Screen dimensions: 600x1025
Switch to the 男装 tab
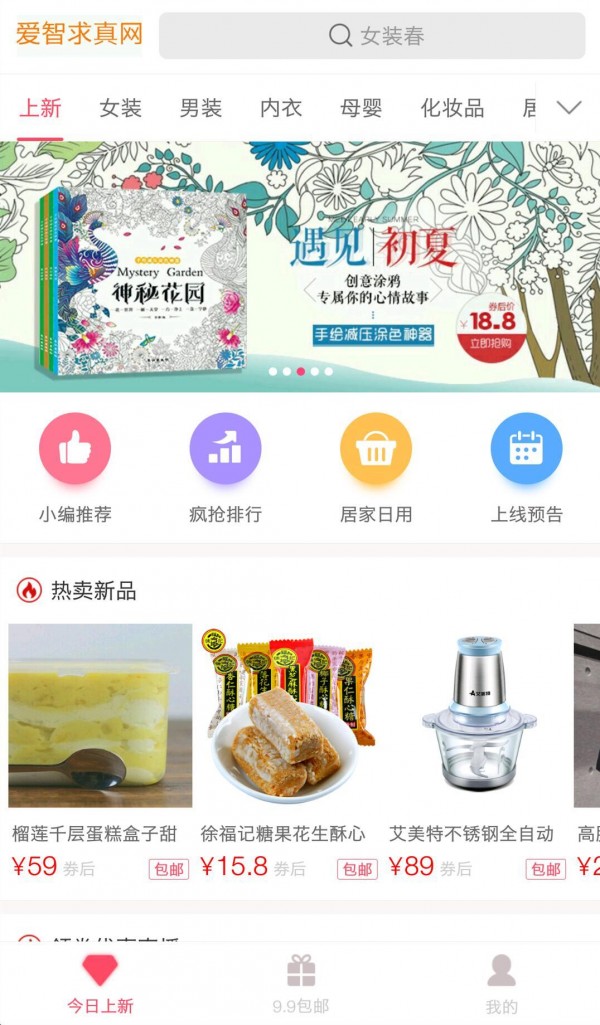click(x=200, y=108)
